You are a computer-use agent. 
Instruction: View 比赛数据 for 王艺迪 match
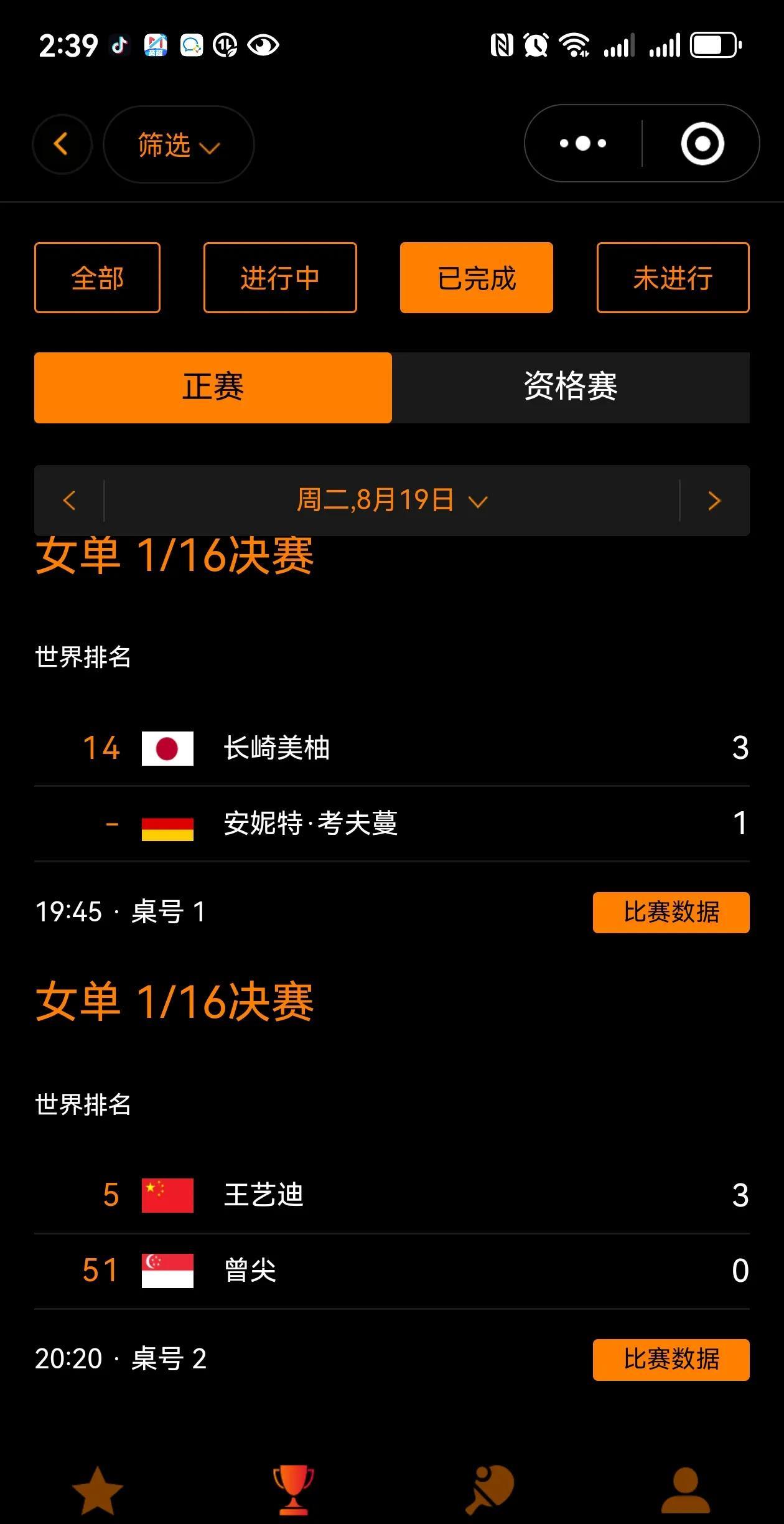coord(671,1360)
